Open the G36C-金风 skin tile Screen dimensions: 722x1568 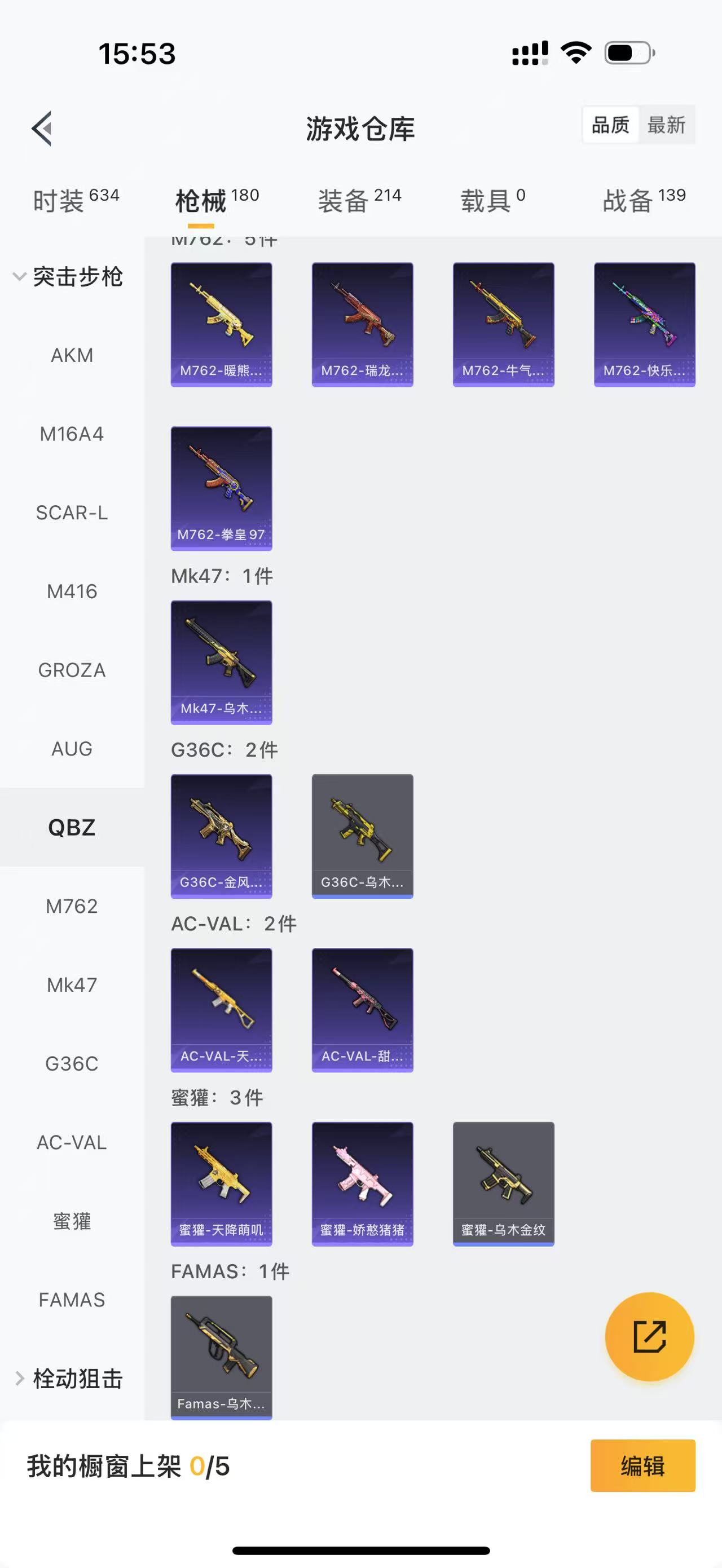coord(221,835)
